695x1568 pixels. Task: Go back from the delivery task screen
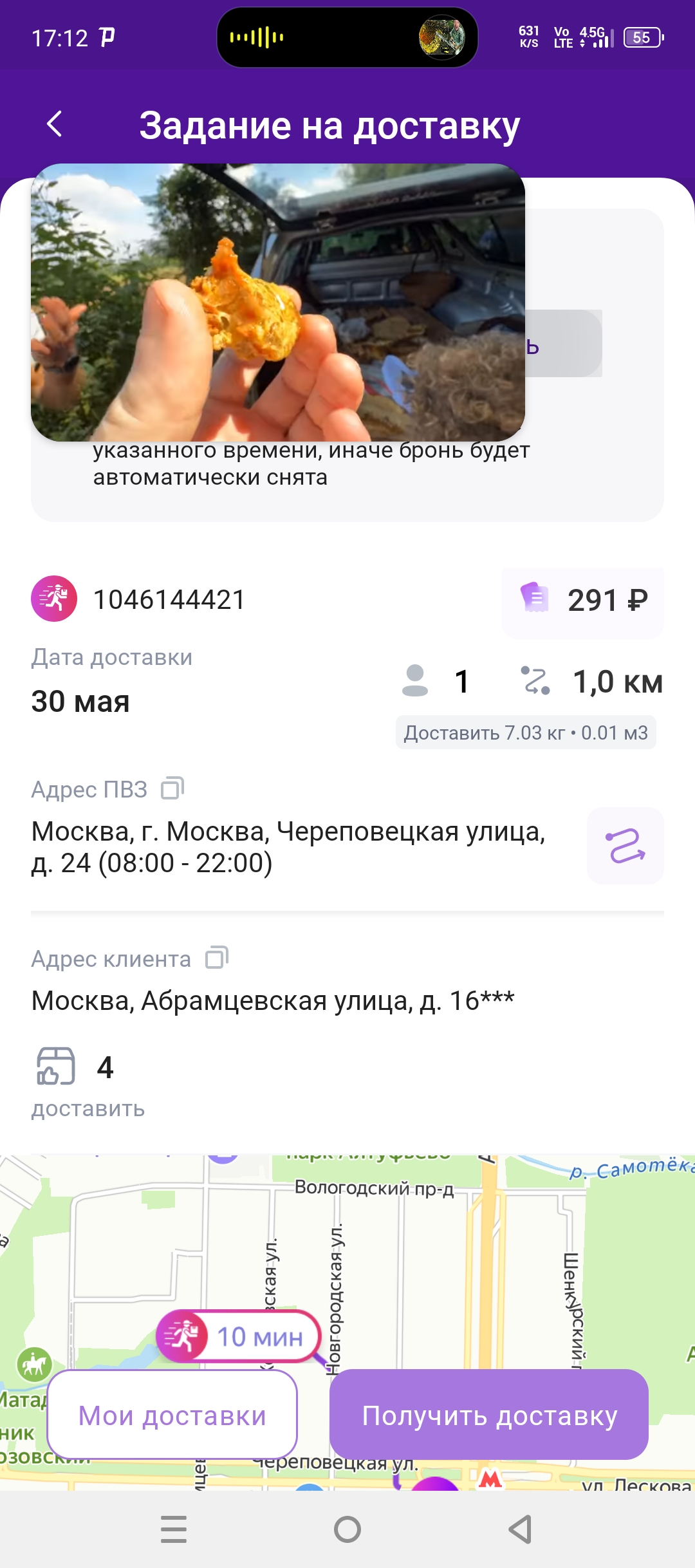[55, 124]
